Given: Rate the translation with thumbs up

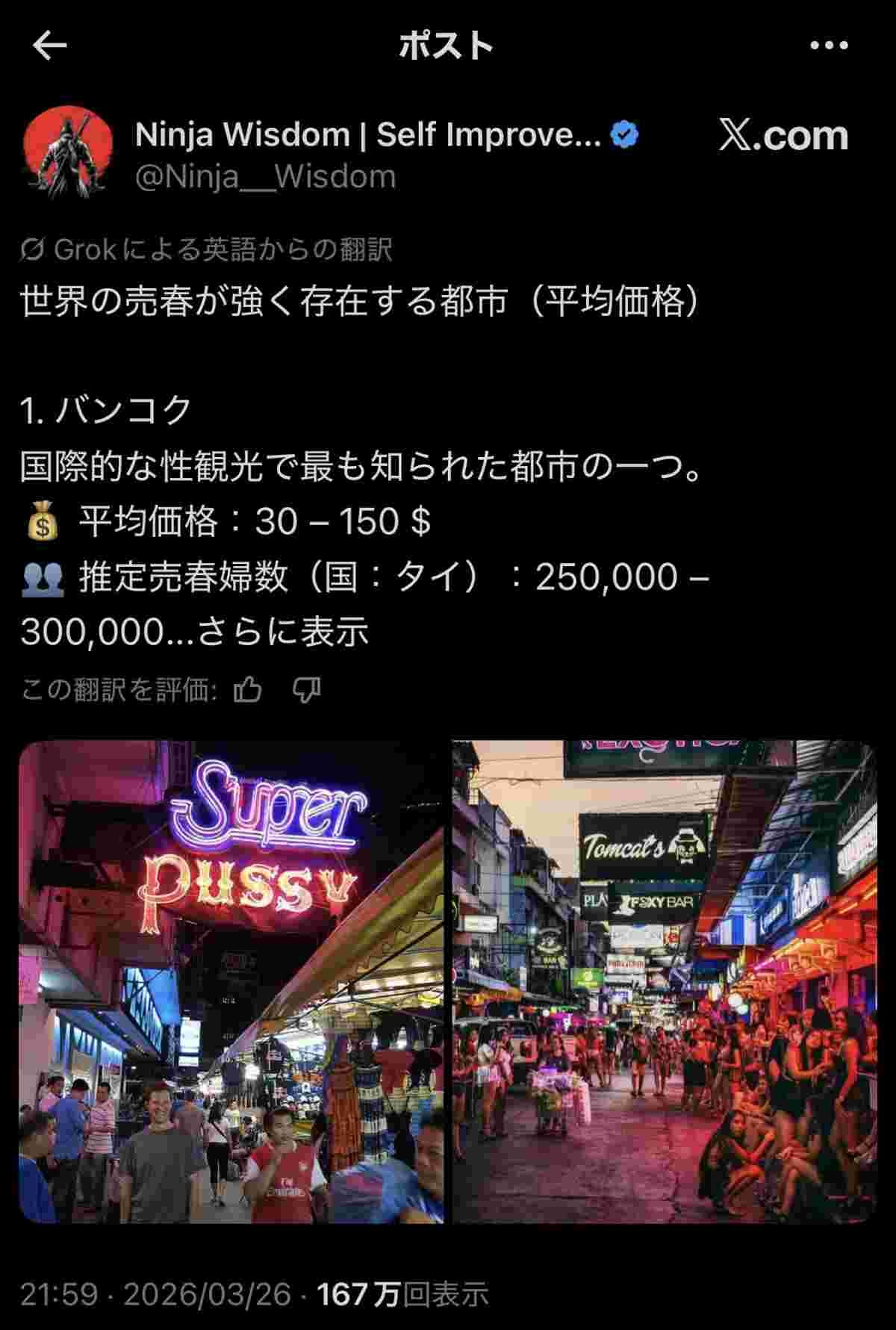Looking at the screenshot, I should (247, 690).
